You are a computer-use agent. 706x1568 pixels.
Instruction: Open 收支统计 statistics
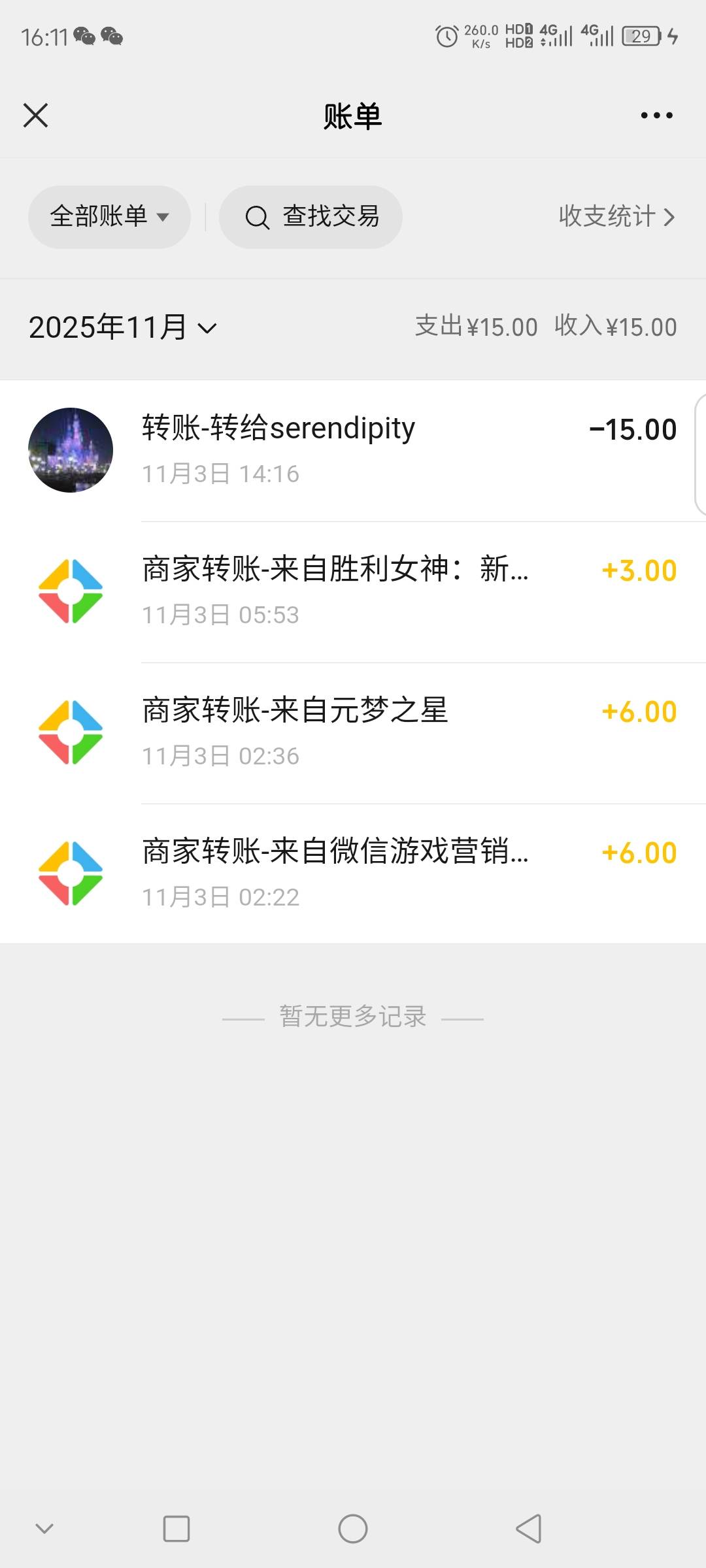tap(616, 217)
